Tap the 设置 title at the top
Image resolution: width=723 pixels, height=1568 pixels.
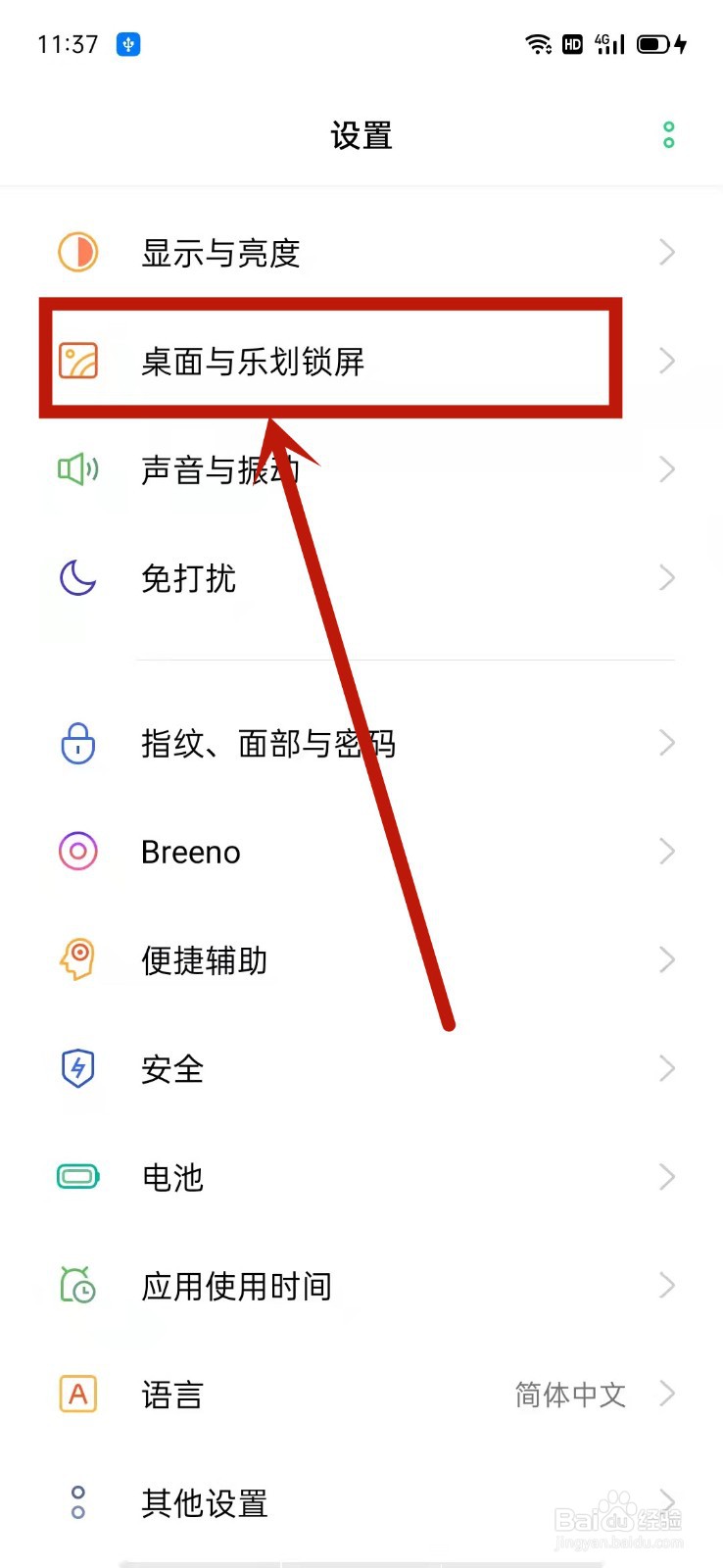(361, 135)
